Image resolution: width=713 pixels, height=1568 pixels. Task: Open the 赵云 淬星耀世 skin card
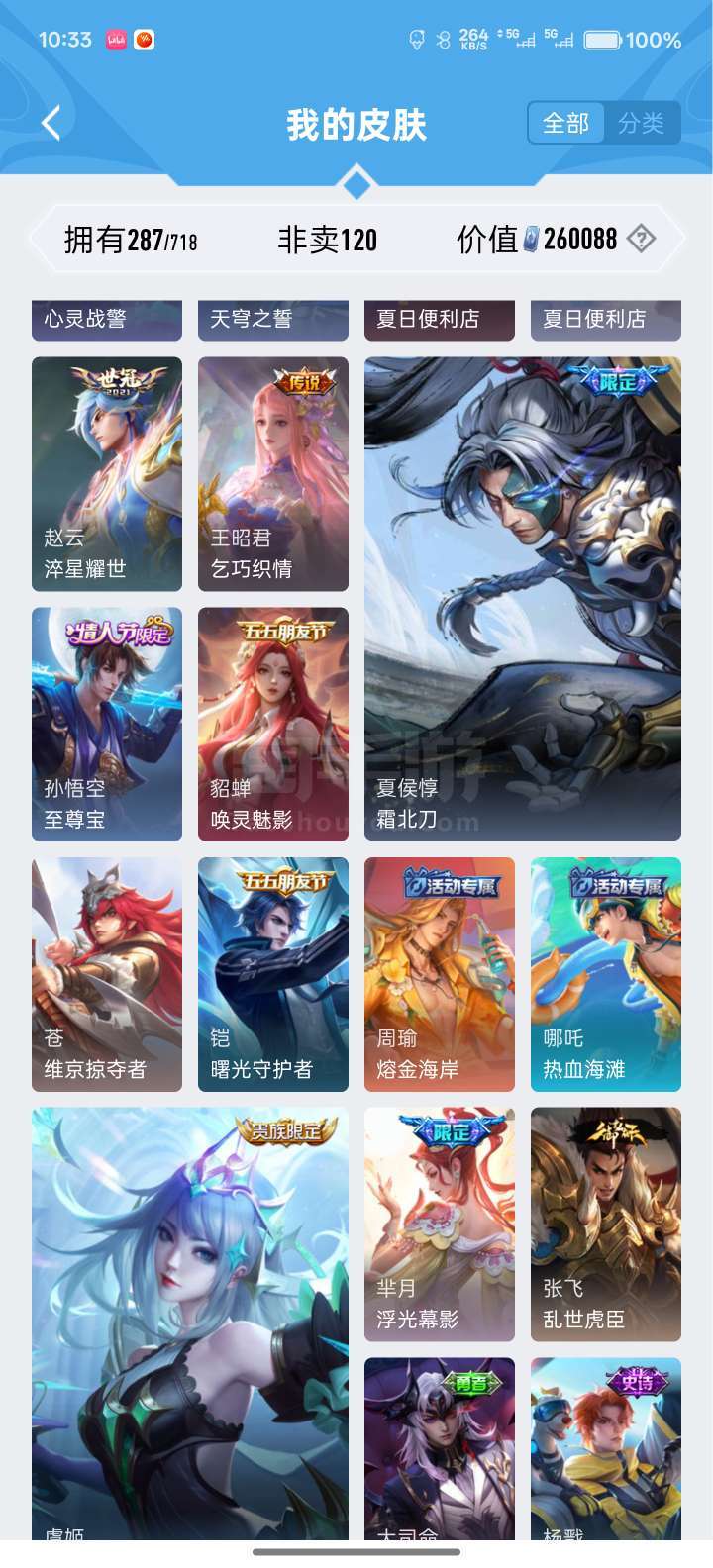(x=107, y=474)
